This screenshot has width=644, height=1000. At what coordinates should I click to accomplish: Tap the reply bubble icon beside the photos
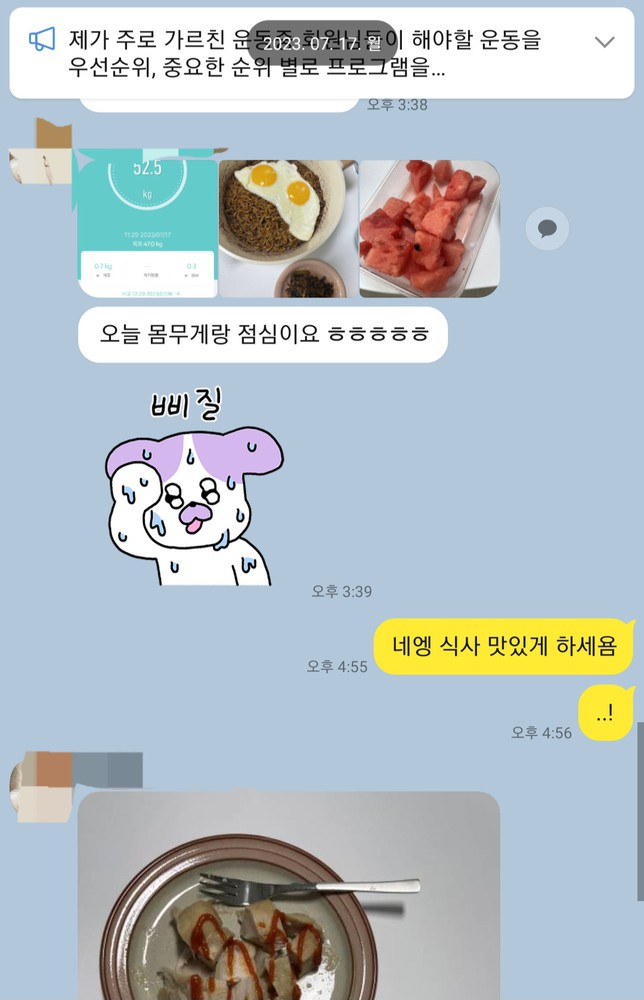pyautogui.click(x=547, y=229)
